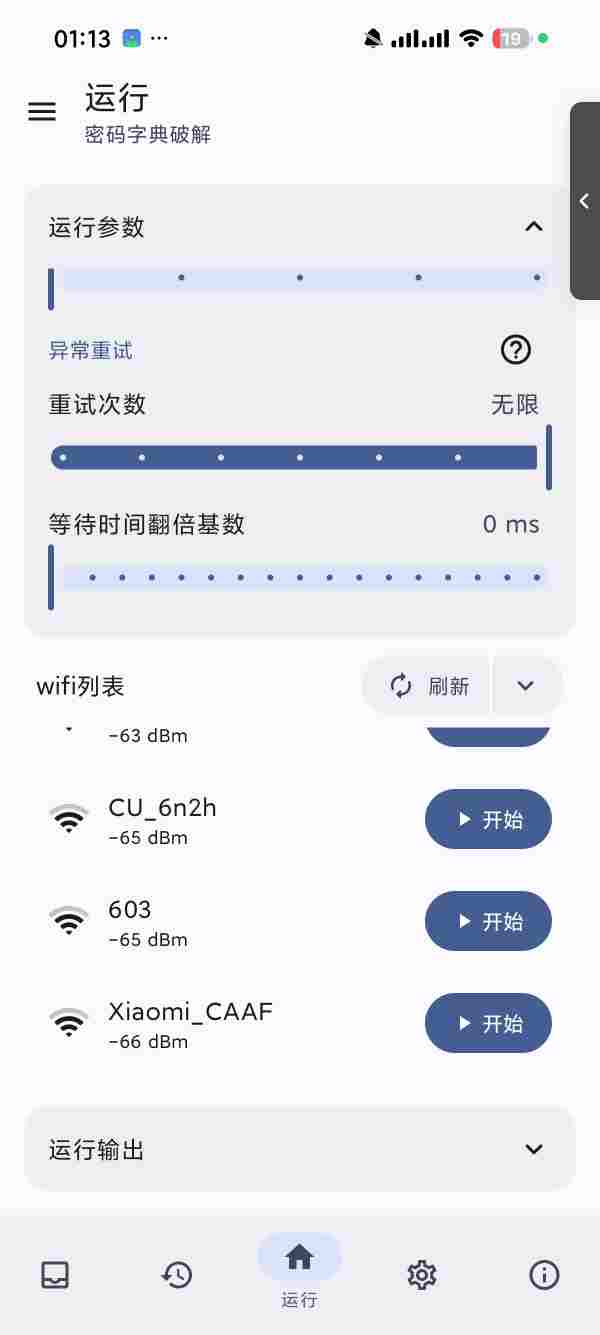Open the history tab

click(177, 1274)
